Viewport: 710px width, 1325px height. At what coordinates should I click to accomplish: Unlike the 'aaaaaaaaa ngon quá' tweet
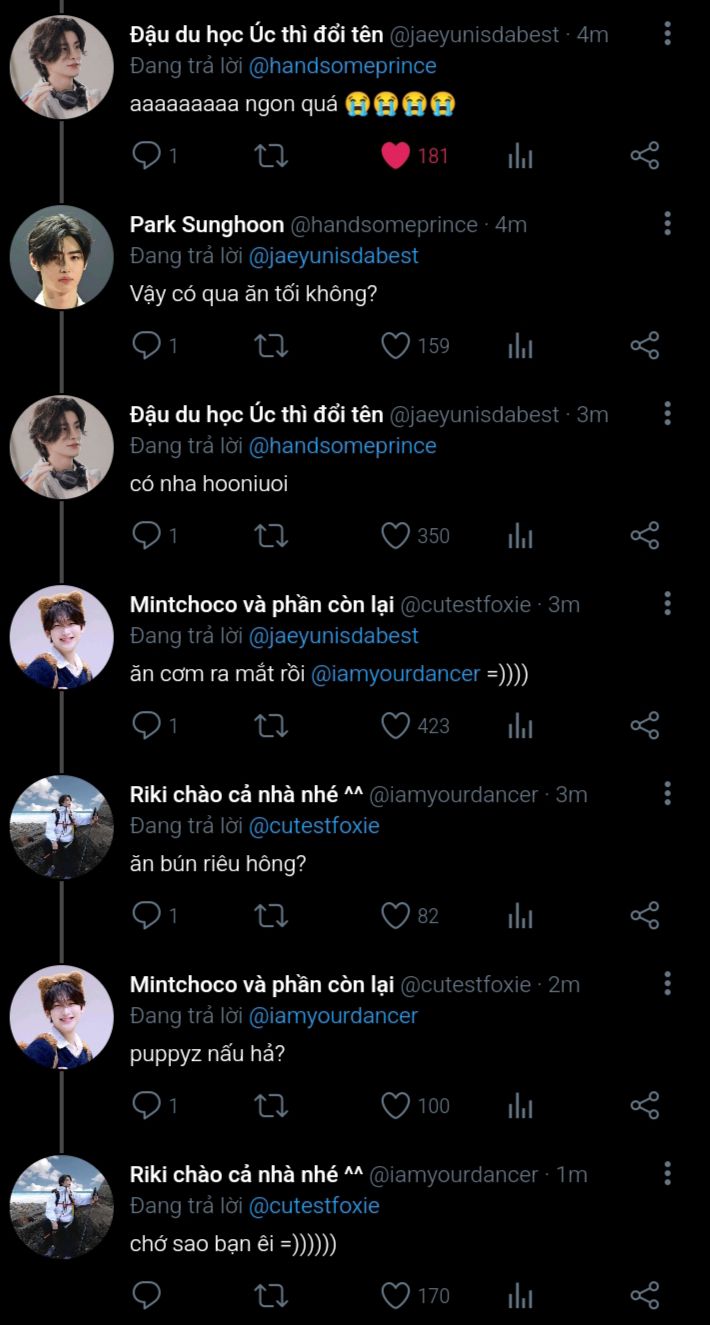click(x=396, y=156)
